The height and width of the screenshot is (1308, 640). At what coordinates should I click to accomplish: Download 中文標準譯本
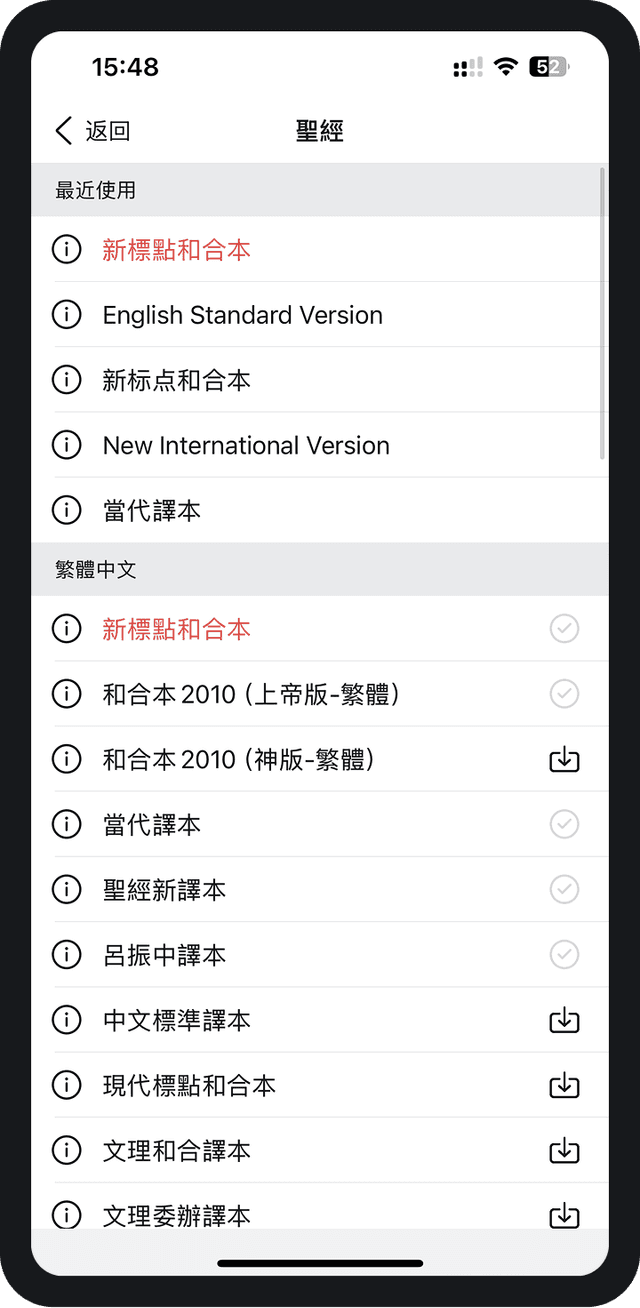point(564,1021)
